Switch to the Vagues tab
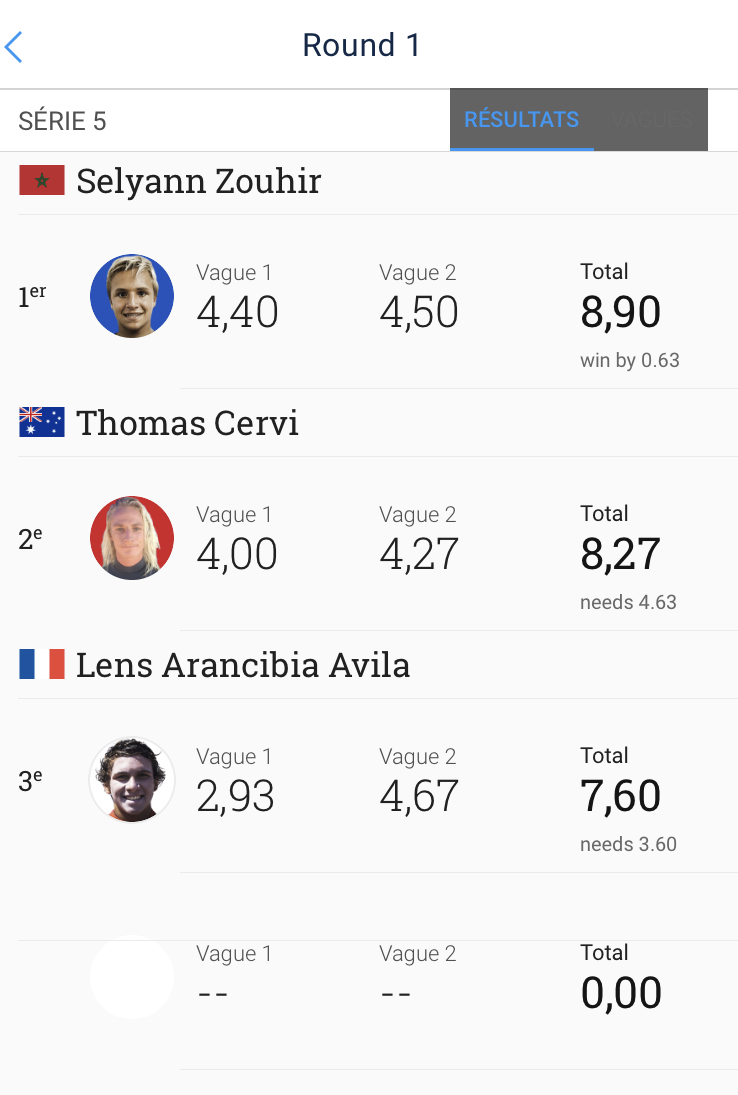 coord(651,120)
